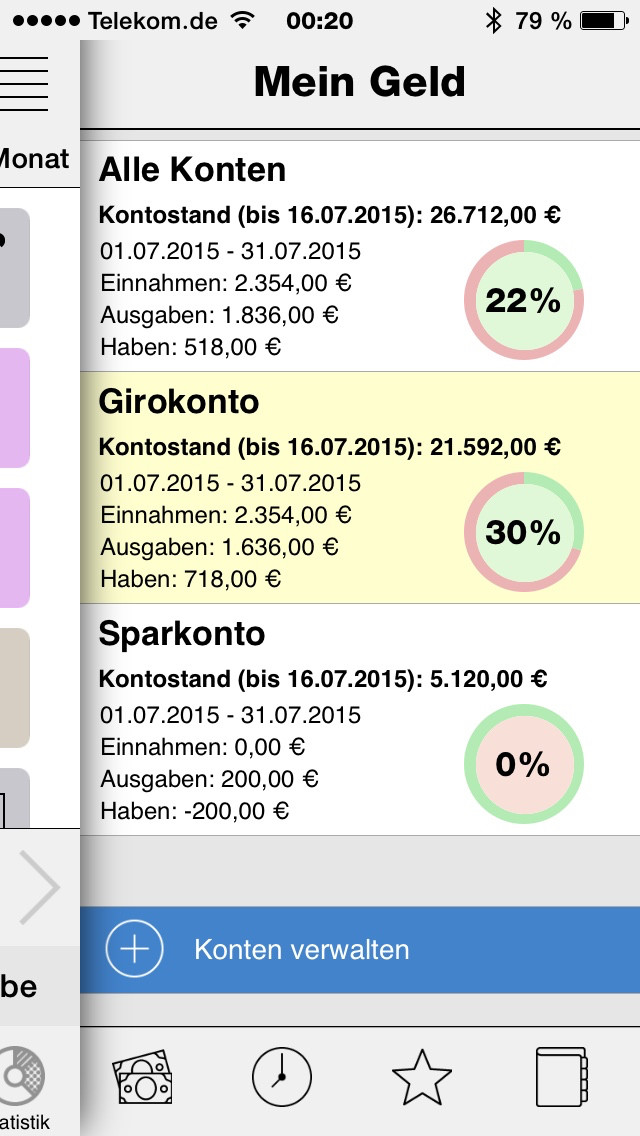Open the star favorites tab

(x=422, y=1077)
